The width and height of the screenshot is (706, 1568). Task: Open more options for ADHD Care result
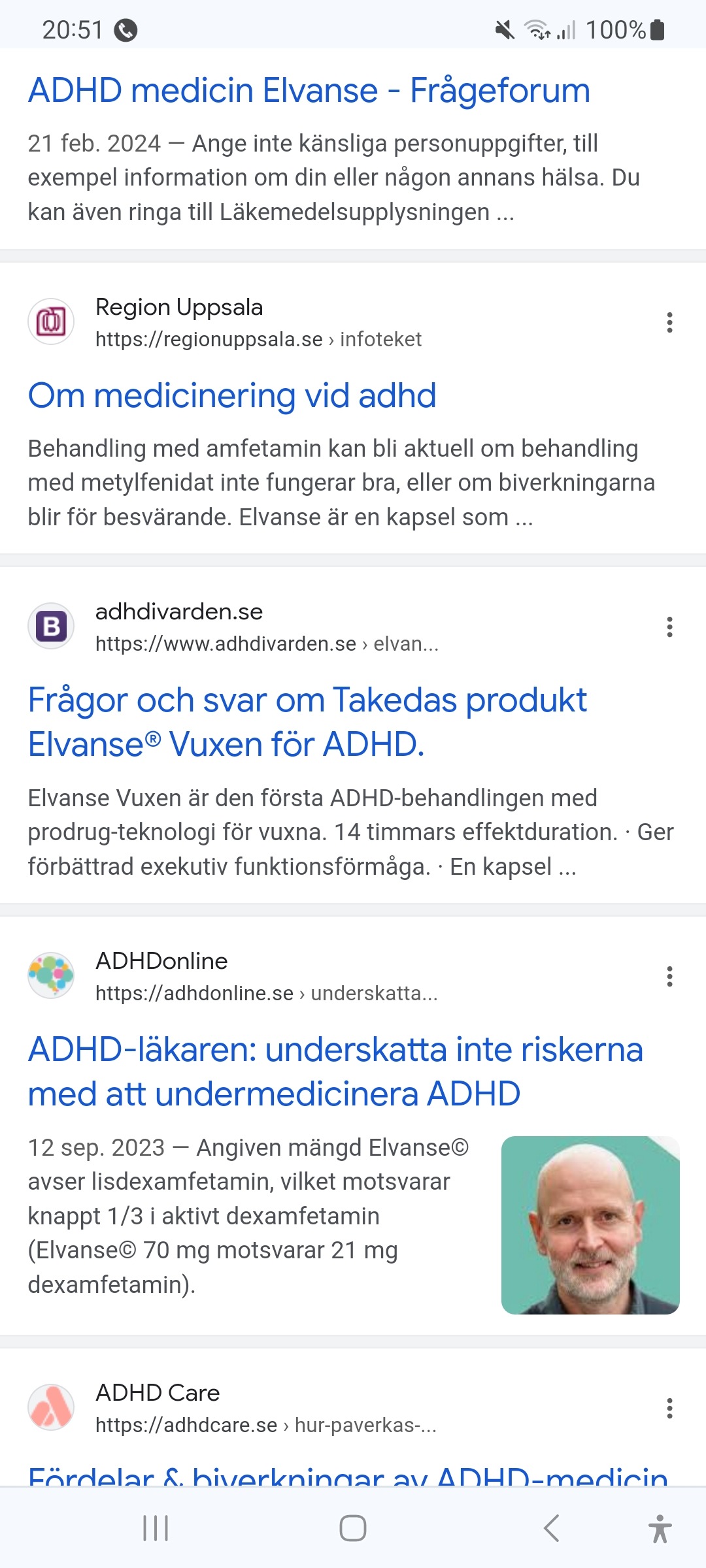pos(669,1408)
